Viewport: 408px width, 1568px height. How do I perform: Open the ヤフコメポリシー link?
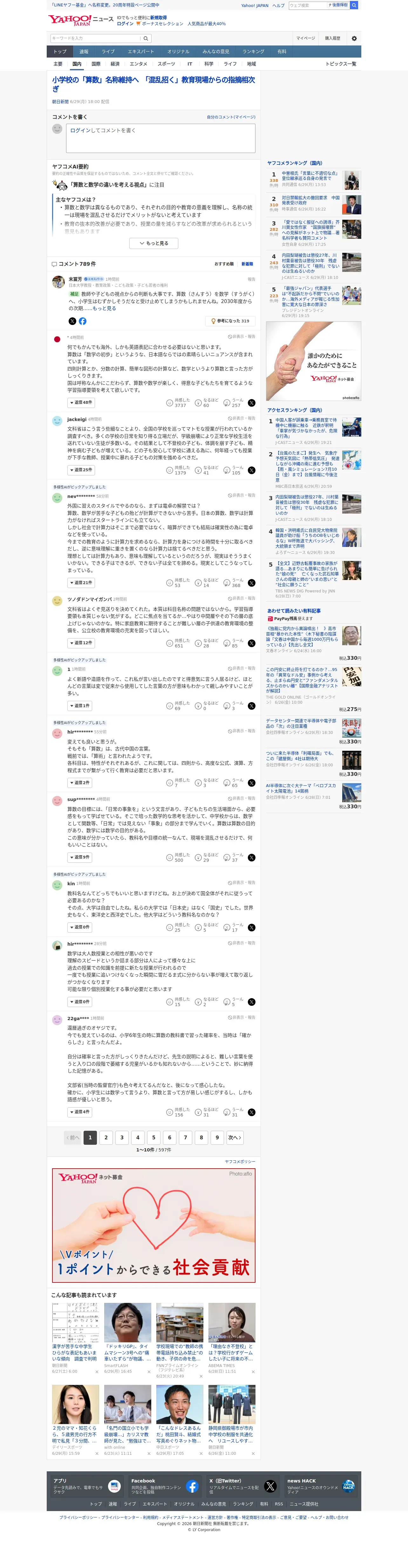coord(240,1161)
